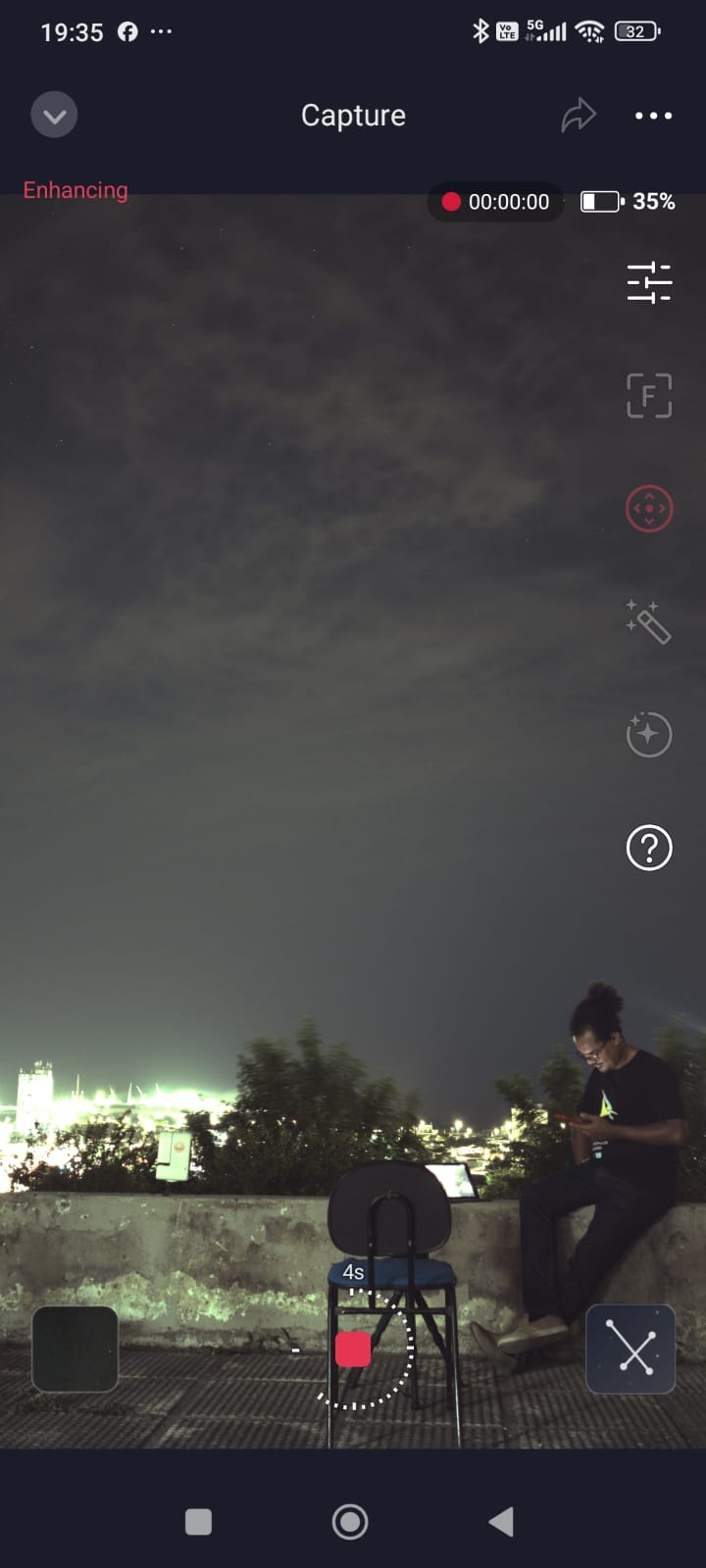Tap the focus frame icon

(x=649, y=396)
